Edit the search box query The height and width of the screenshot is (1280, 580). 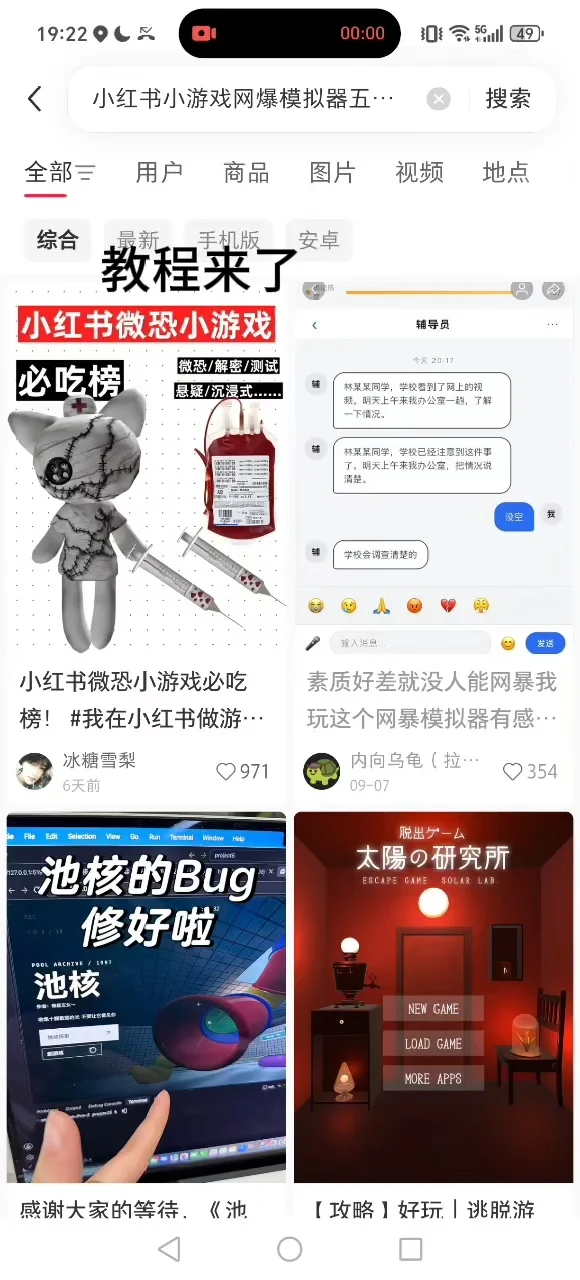244,98
